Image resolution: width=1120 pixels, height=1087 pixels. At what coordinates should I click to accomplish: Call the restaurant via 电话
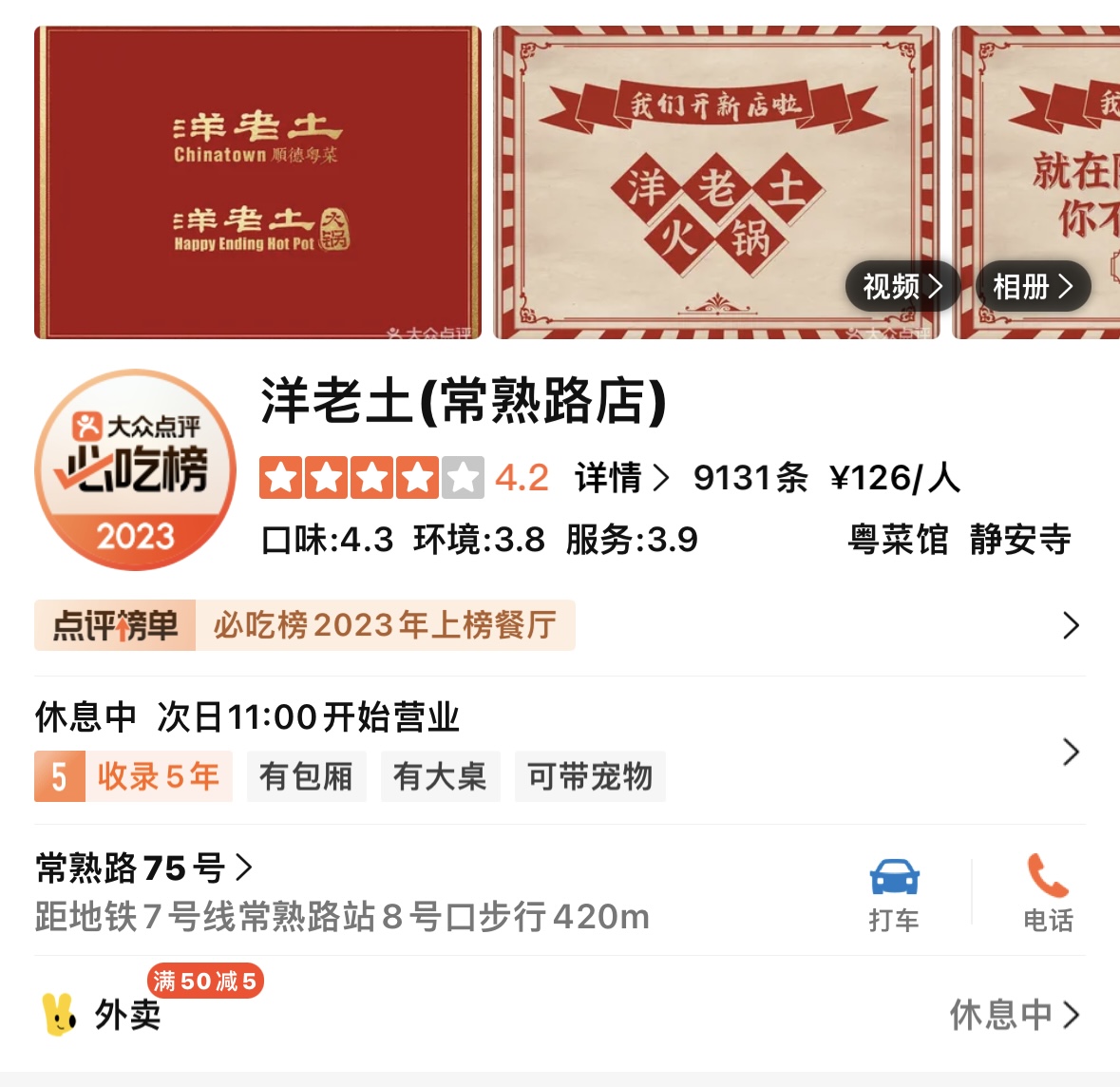[x=1048, y=893]
